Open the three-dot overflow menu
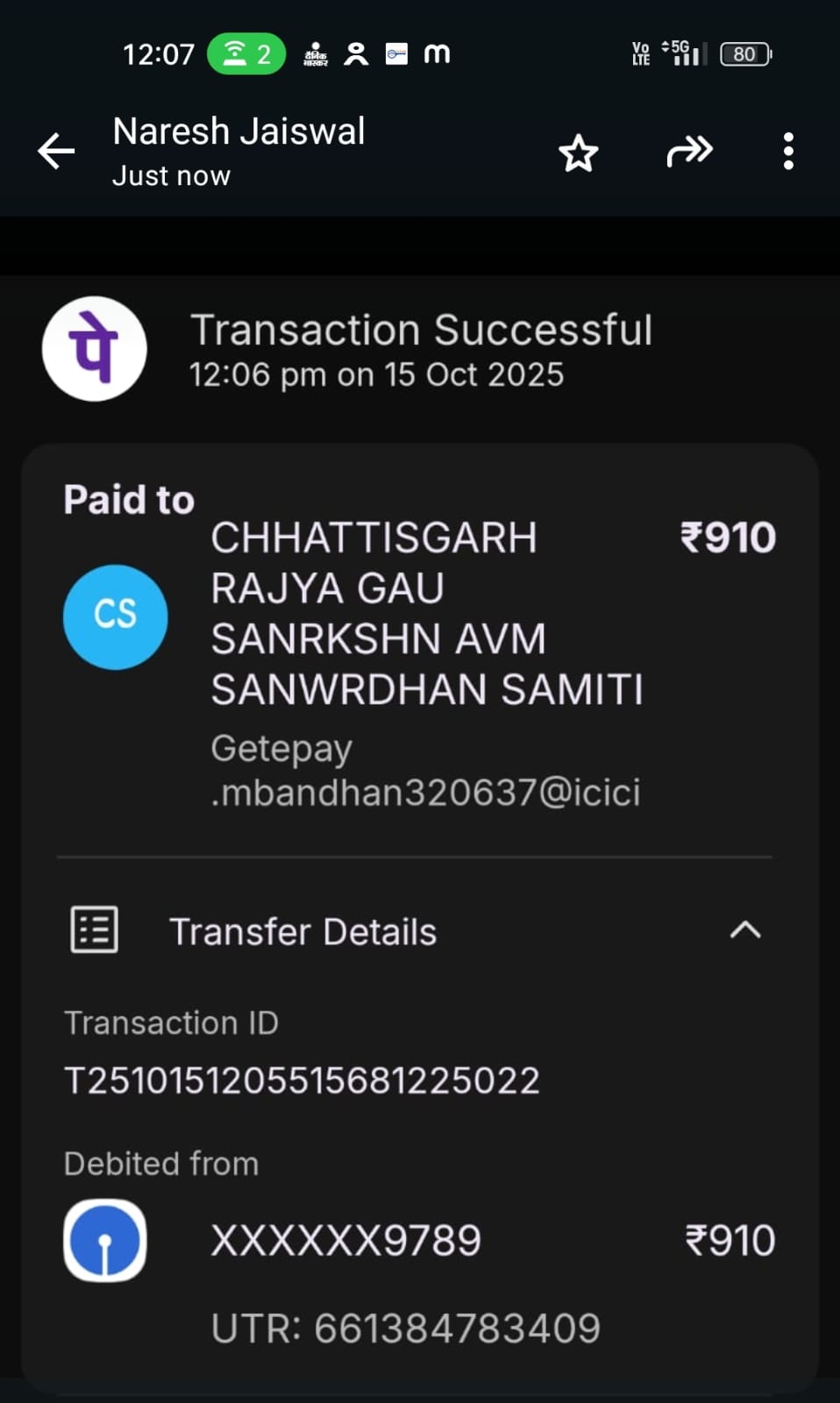840x1403 pixels. (x=788, y=152)
